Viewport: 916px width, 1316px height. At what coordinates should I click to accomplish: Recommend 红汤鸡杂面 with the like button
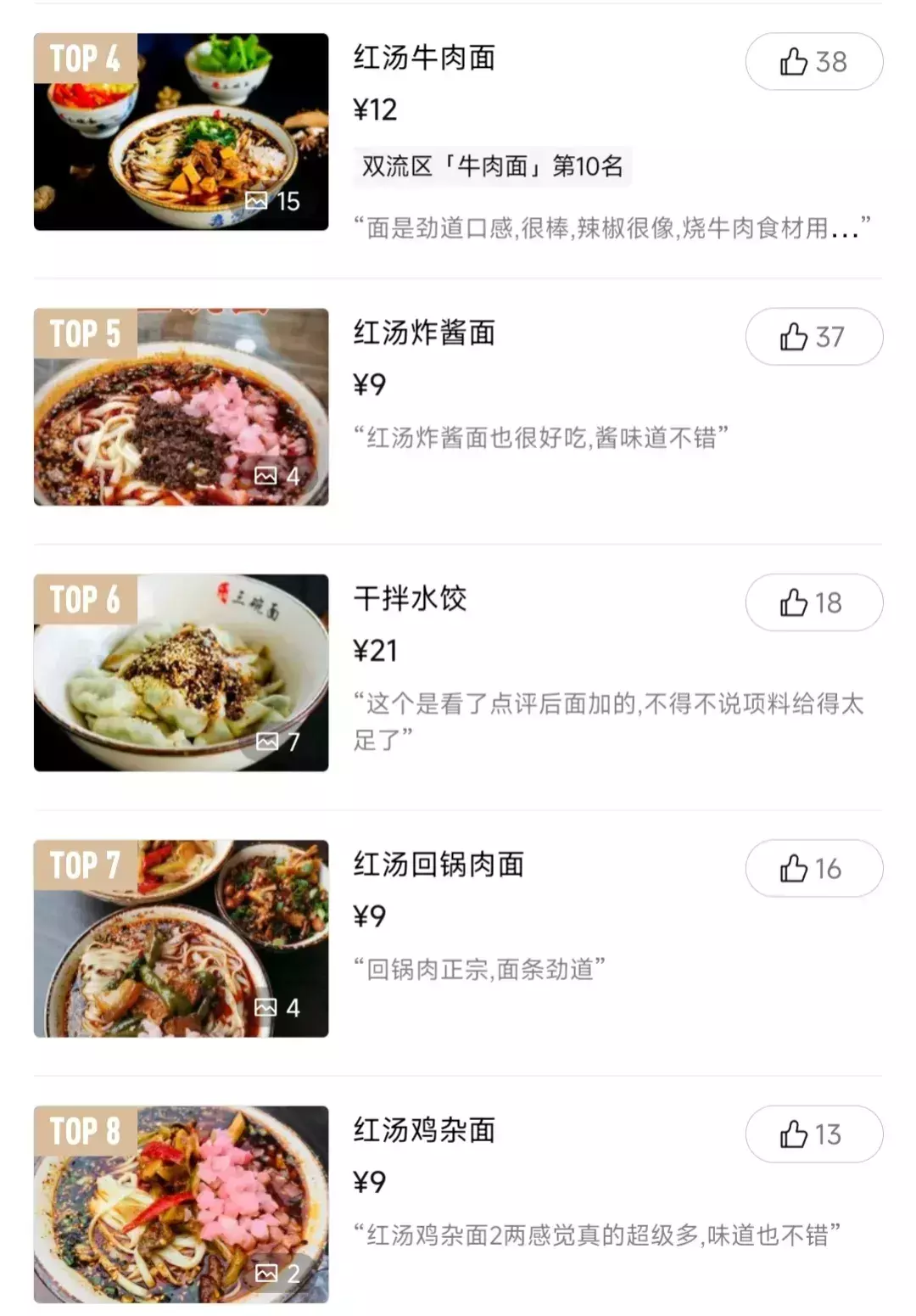point(813,1134)
